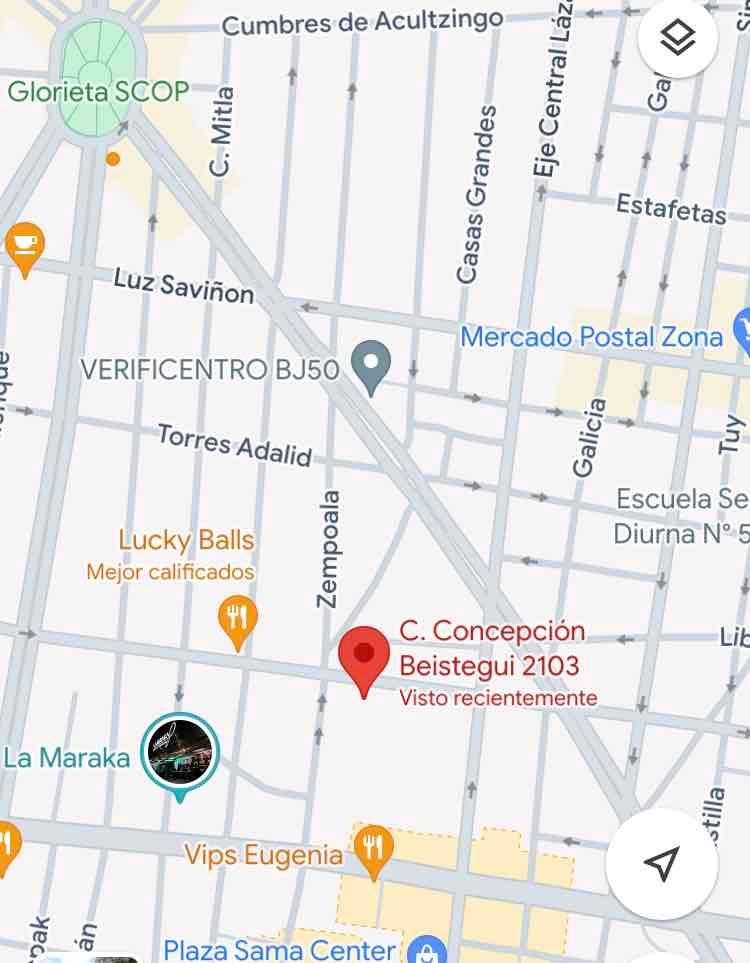Tap the coffee shop pin near Luz Saviñon

point(25,249)
